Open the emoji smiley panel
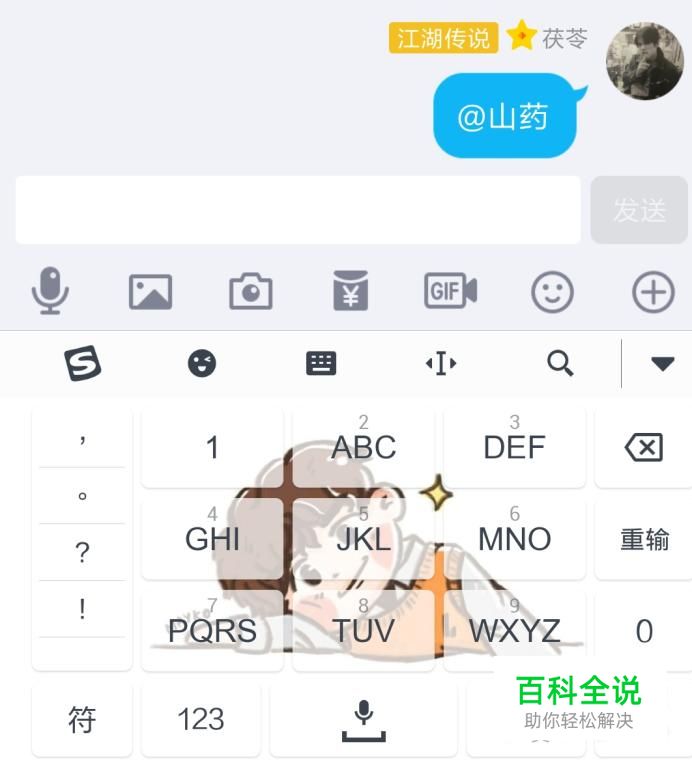The height and width of the screenshot is (765, 692). click(x=552, y=292)
